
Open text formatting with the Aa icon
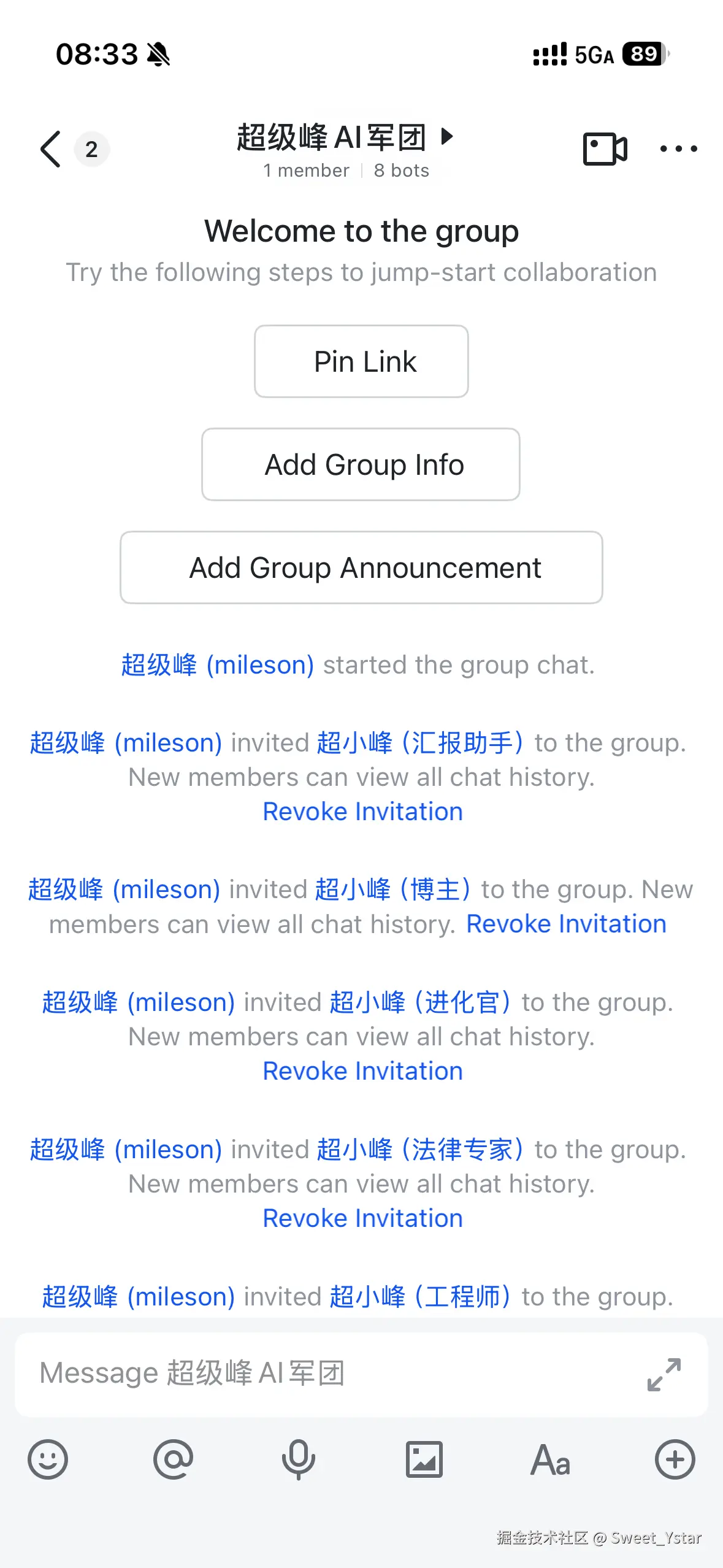point(549,1459)
